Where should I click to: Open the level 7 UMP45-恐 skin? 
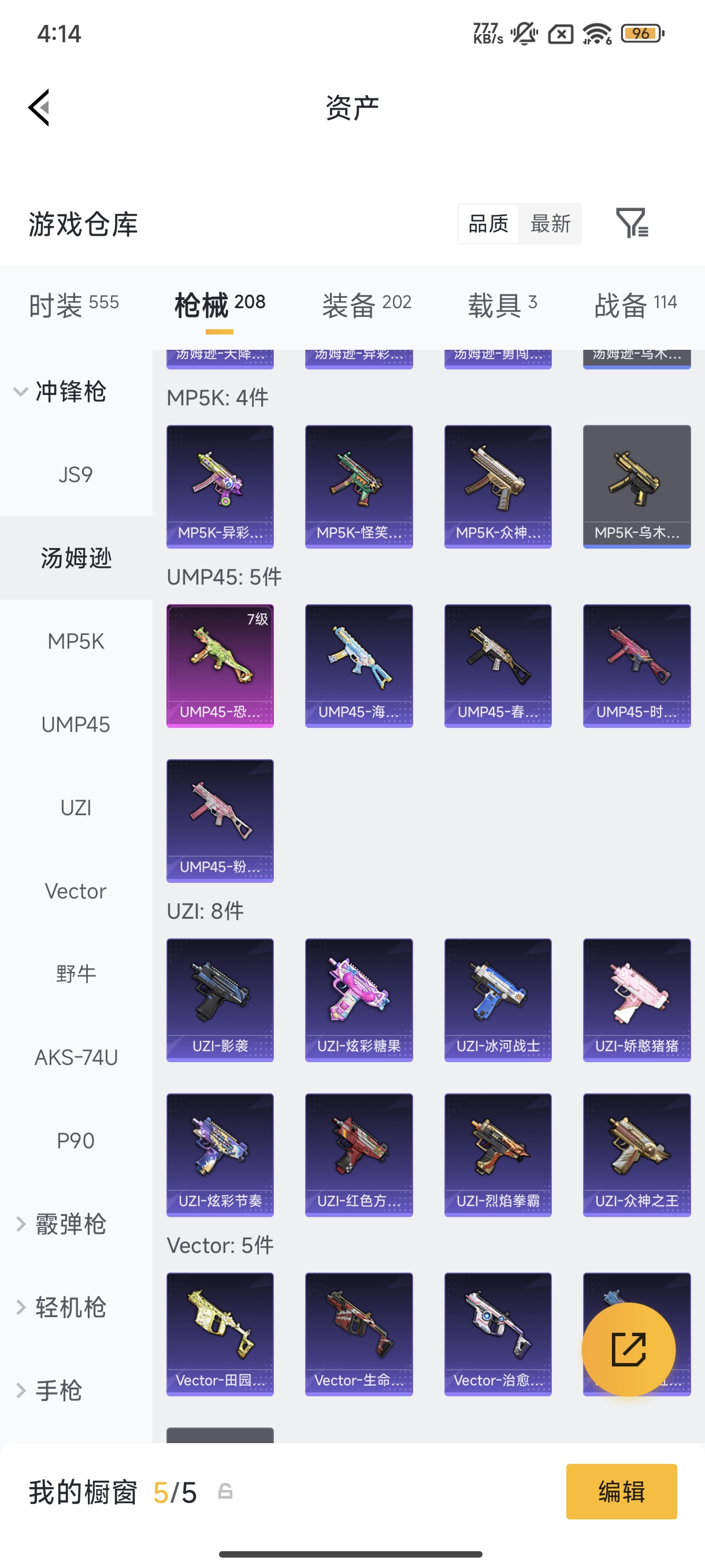coord(220,665)
